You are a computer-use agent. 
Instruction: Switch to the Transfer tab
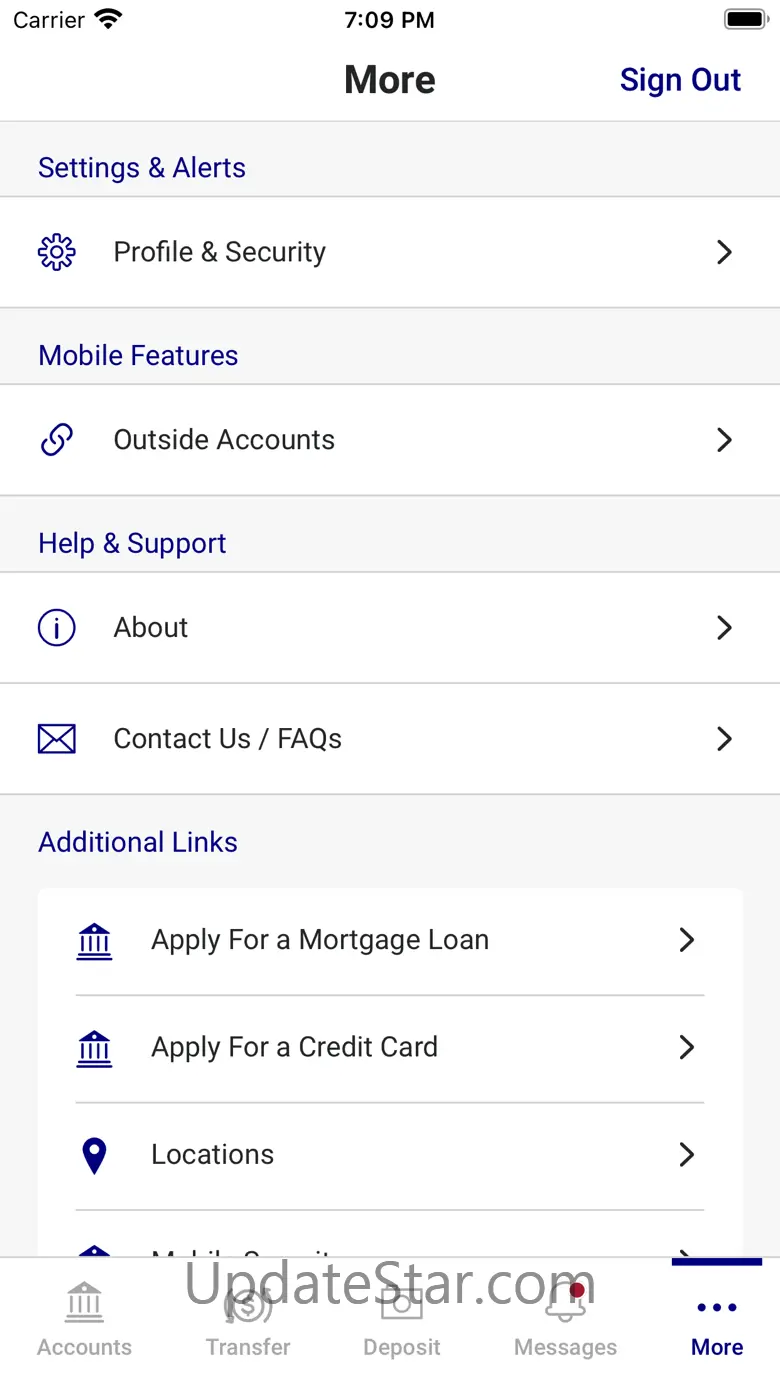pos(248,1320)
